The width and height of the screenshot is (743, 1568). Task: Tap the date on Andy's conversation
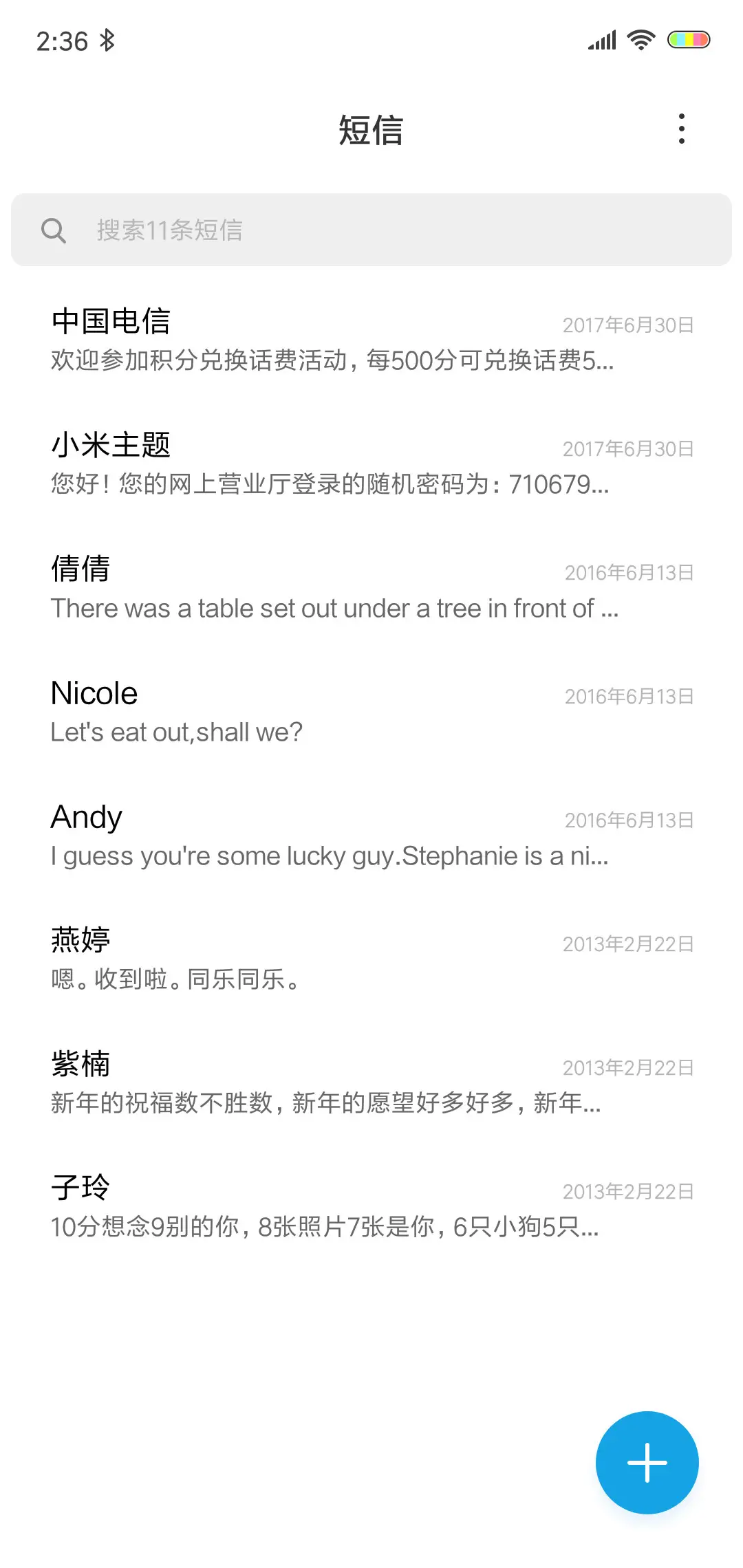[628, 820]
